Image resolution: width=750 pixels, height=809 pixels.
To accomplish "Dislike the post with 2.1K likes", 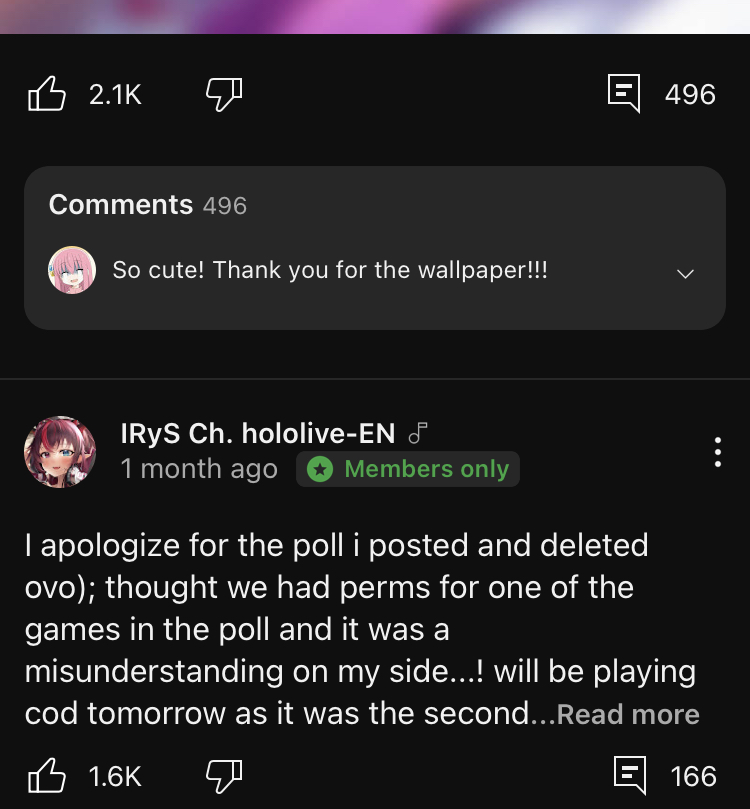I will pyautogui.click(x=224, y=94).
